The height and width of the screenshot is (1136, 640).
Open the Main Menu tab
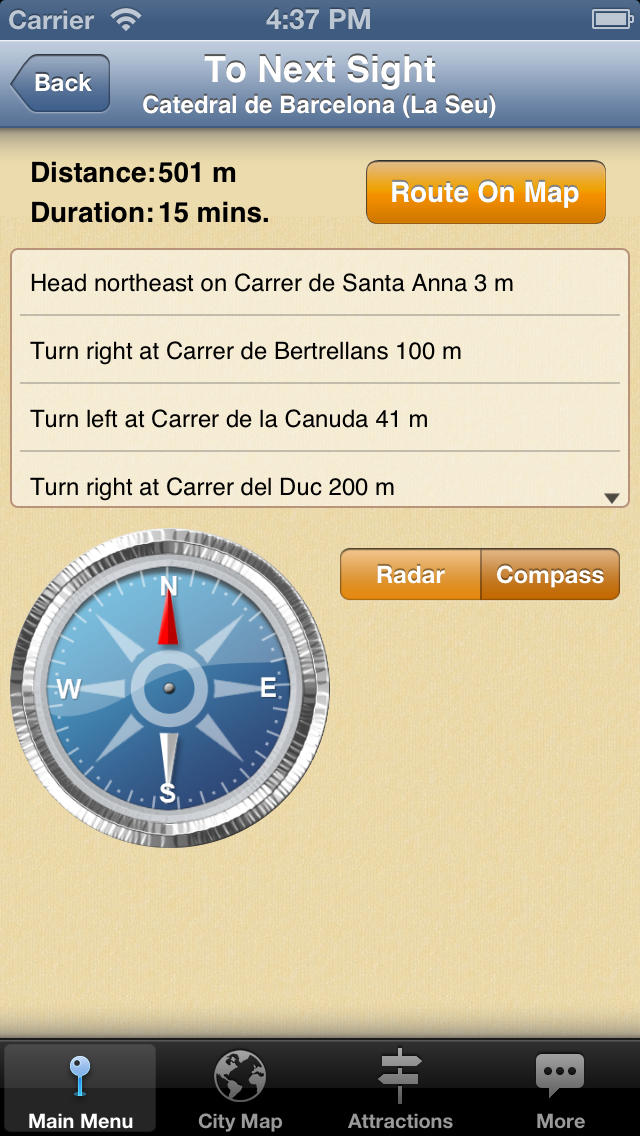(80, 1090)
